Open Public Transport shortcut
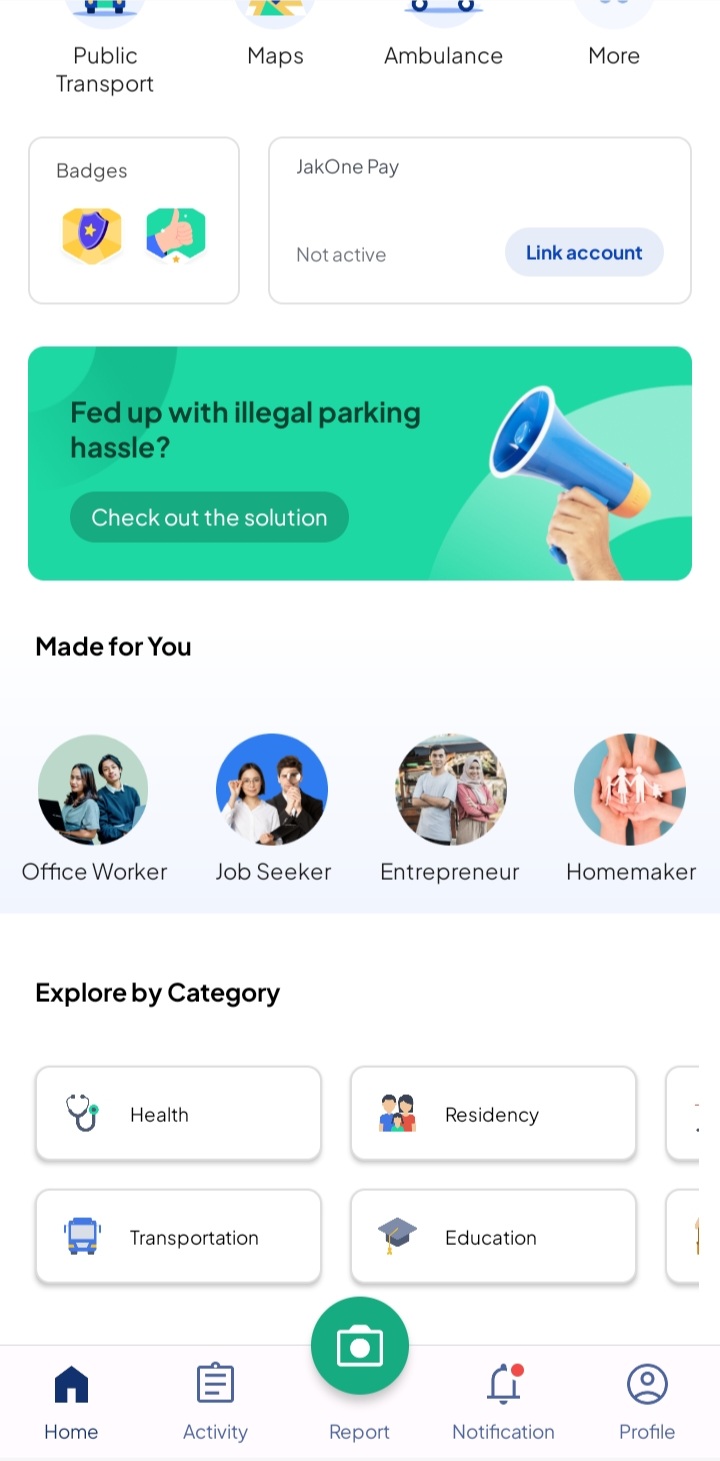 click(x=105, y=55)
